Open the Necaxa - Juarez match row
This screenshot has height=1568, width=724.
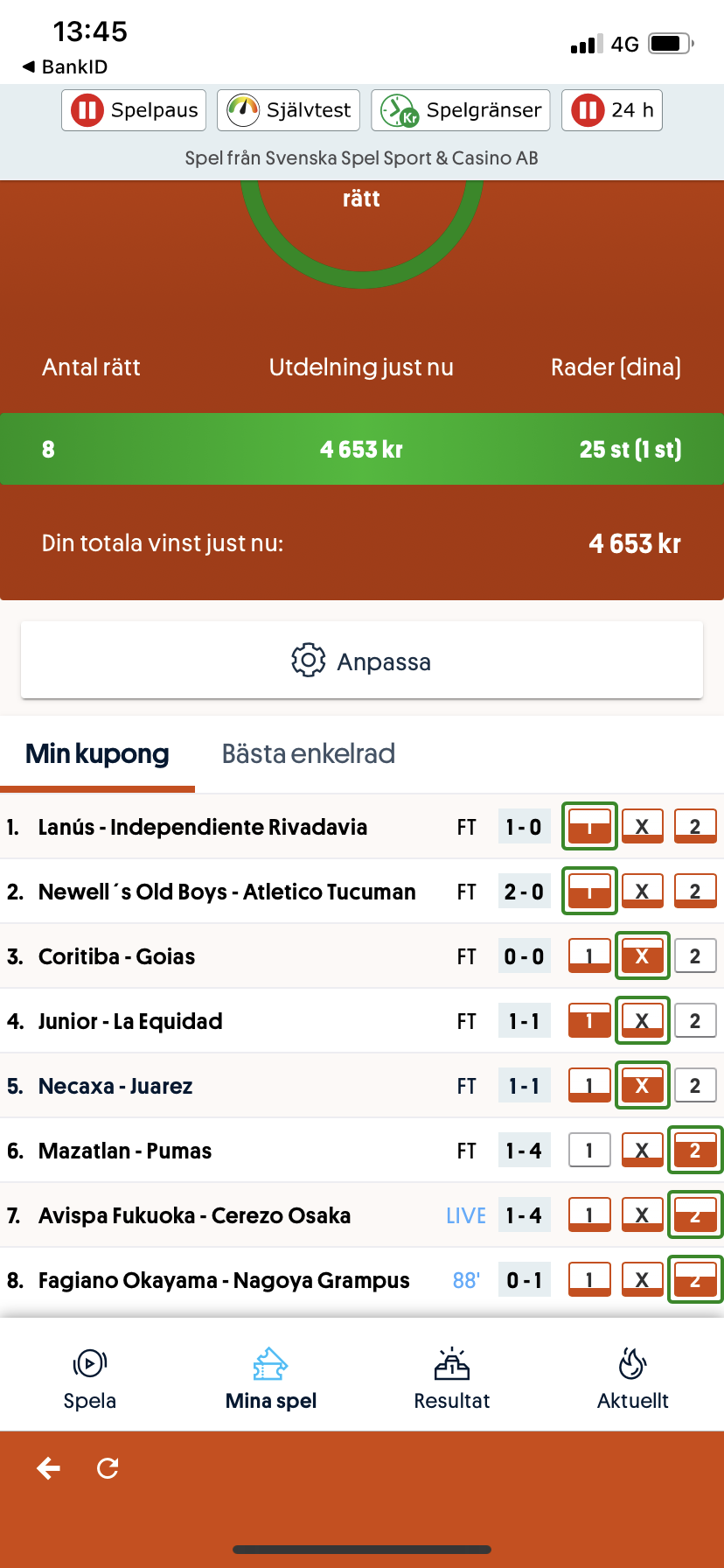tap(362, 1086)
